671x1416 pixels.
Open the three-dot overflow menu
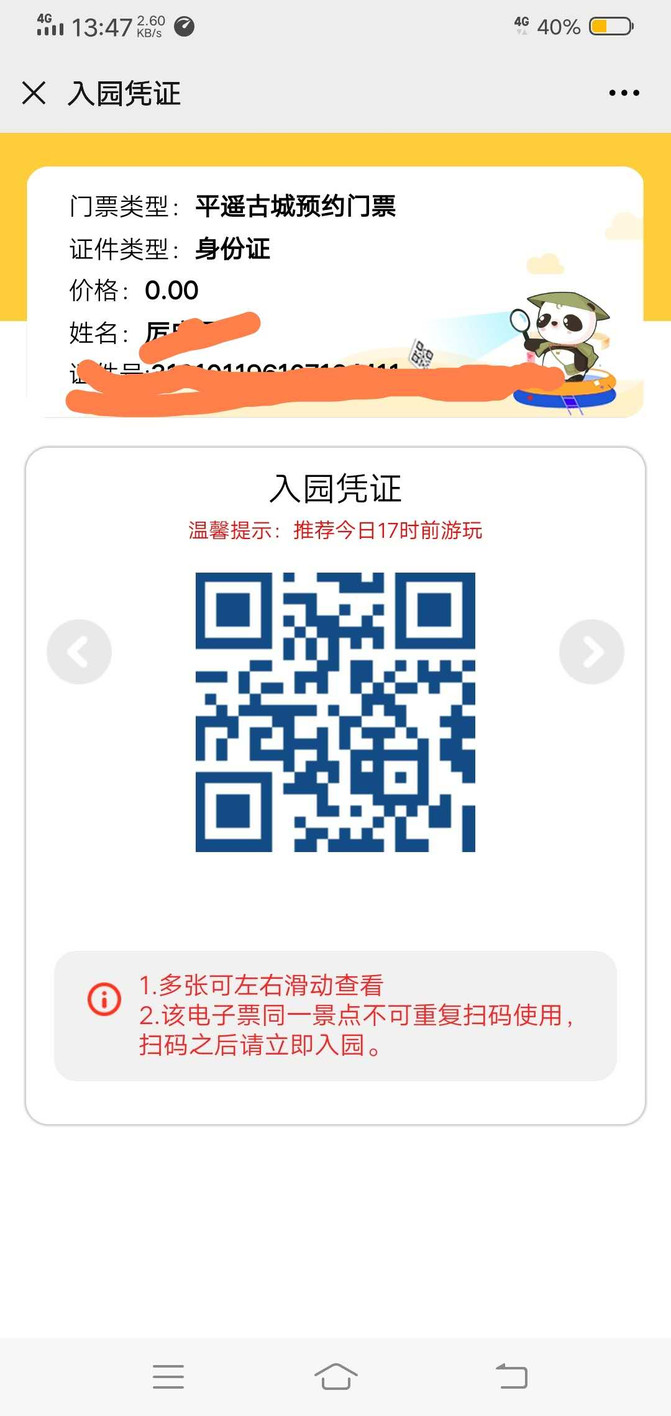pyautogui.click(x=624, y=94)
